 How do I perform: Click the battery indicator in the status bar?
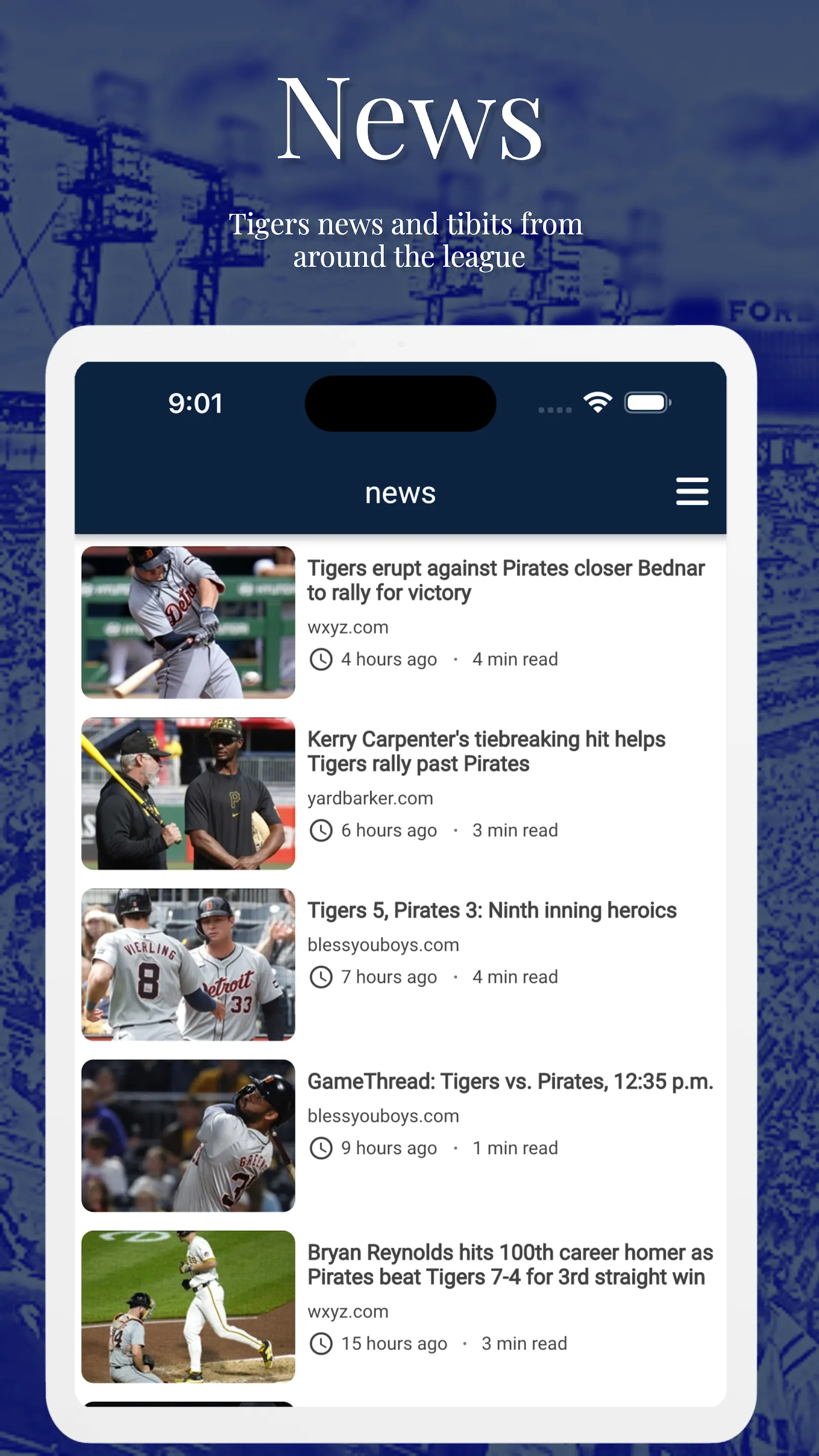[x=645, y=402]
